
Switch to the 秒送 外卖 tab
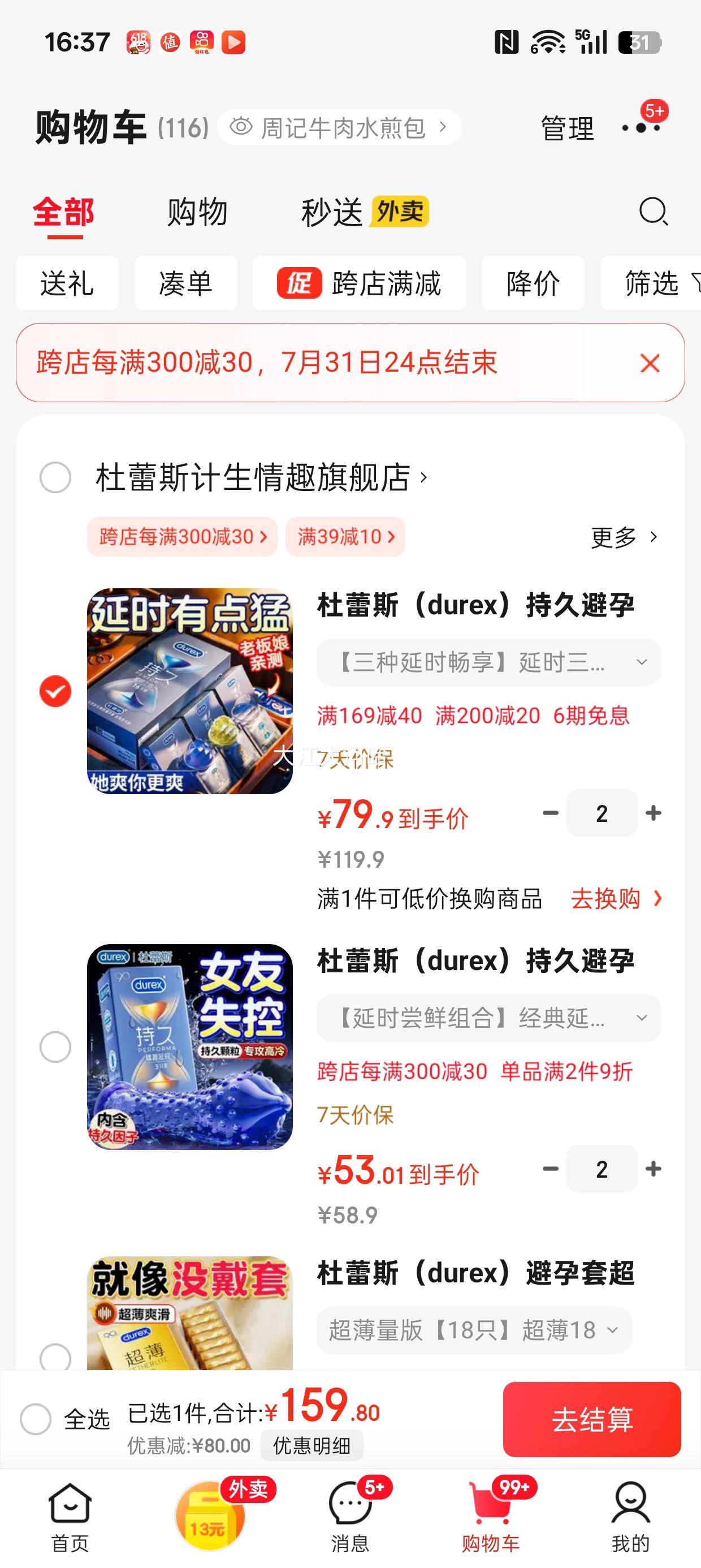click(365, 212)
